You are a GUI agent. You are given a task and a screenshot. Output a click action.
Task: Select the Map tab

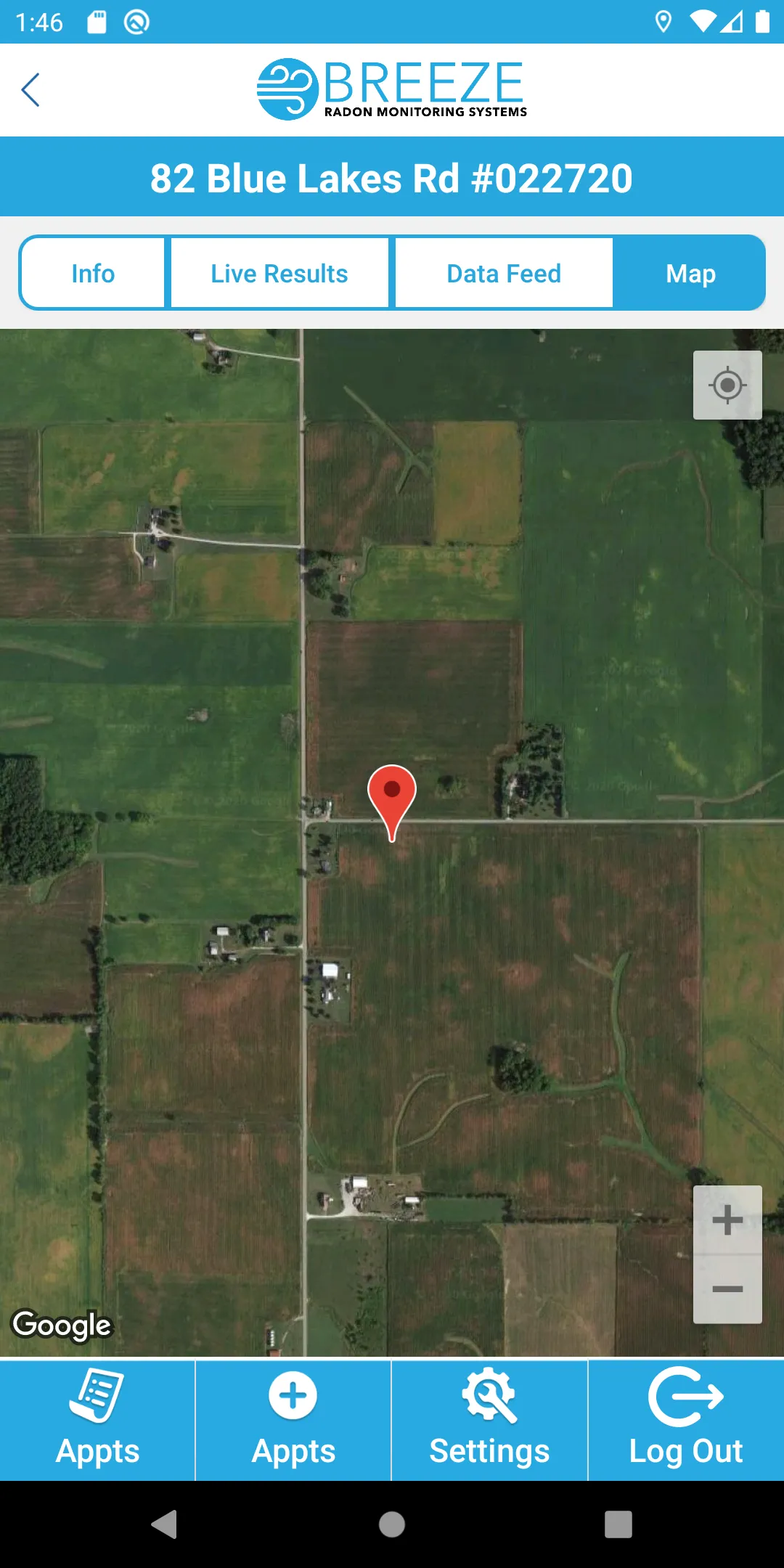[690, 274]
